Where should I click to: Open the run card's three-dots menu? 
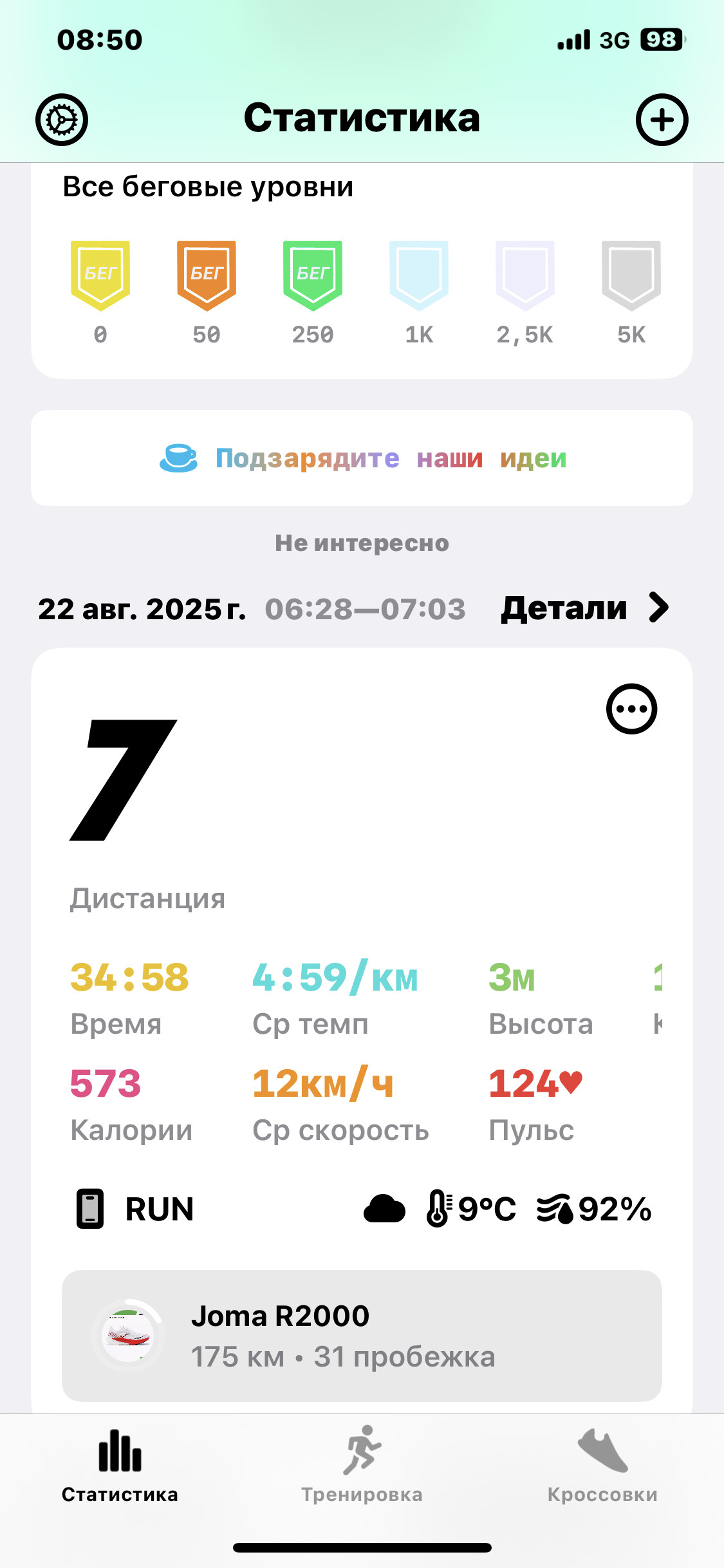(631, 709)
